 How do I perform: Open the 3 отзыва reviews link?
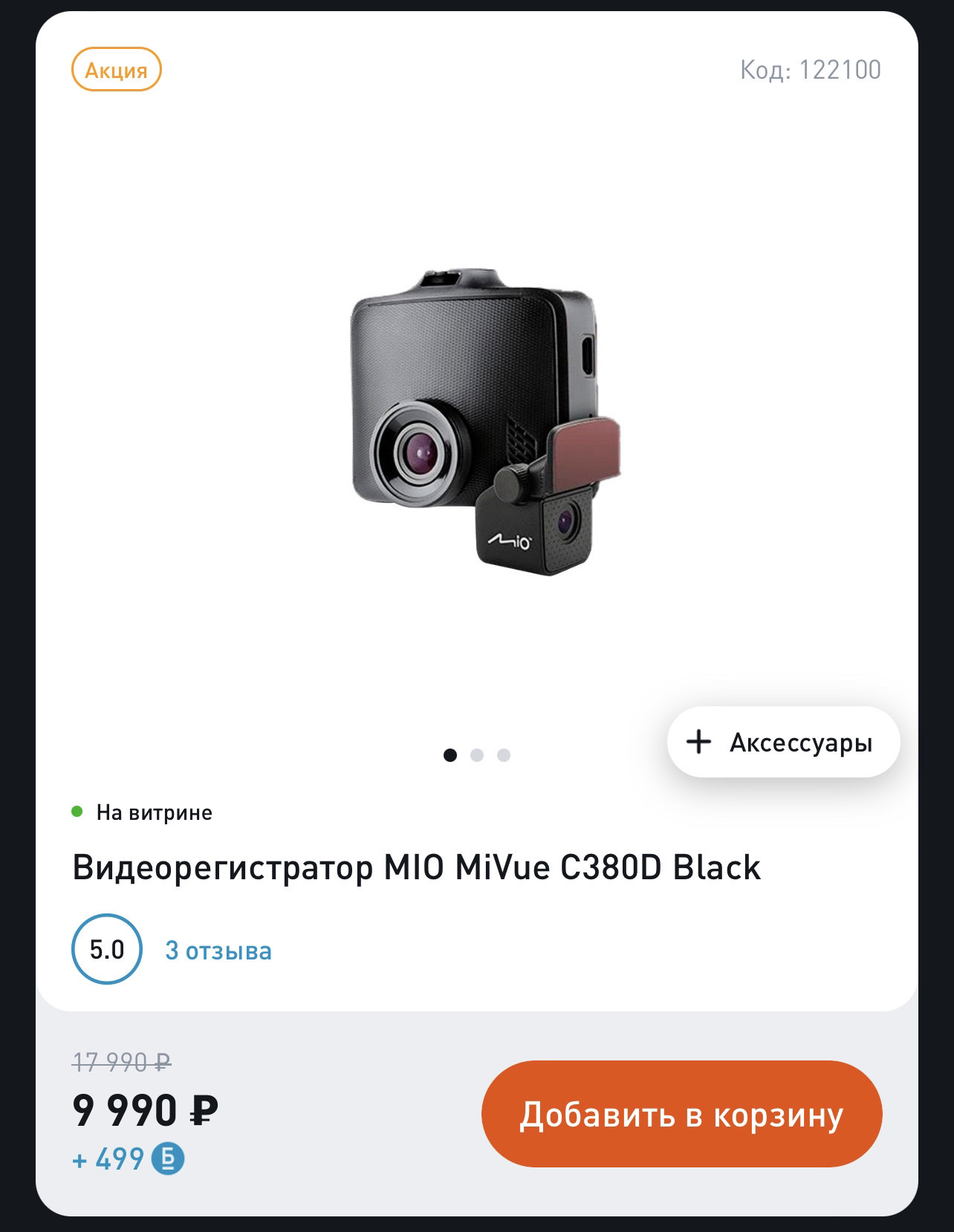pos(218,951)
